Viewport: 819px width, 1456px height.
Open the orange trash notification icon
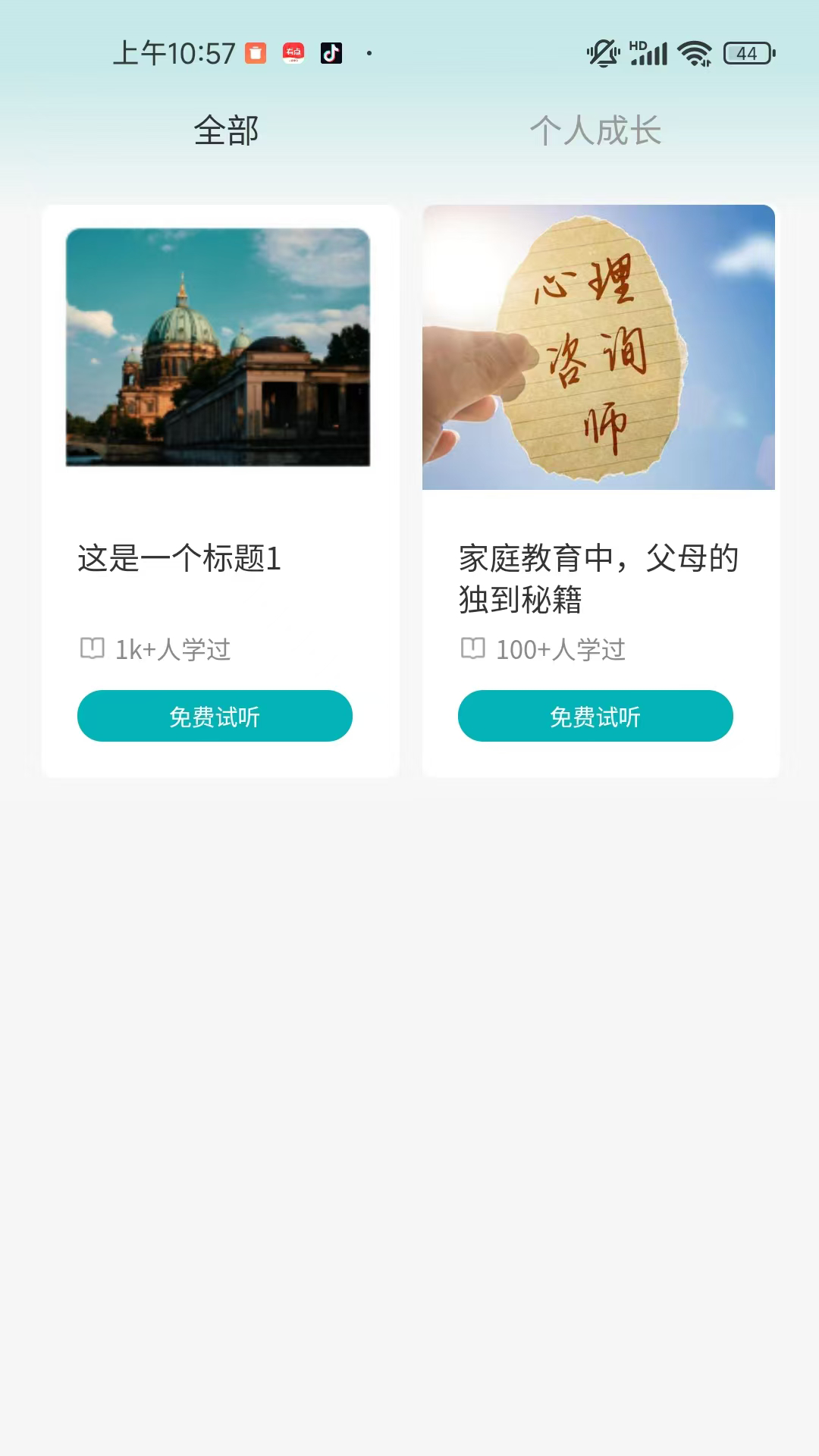click(257, 53)
